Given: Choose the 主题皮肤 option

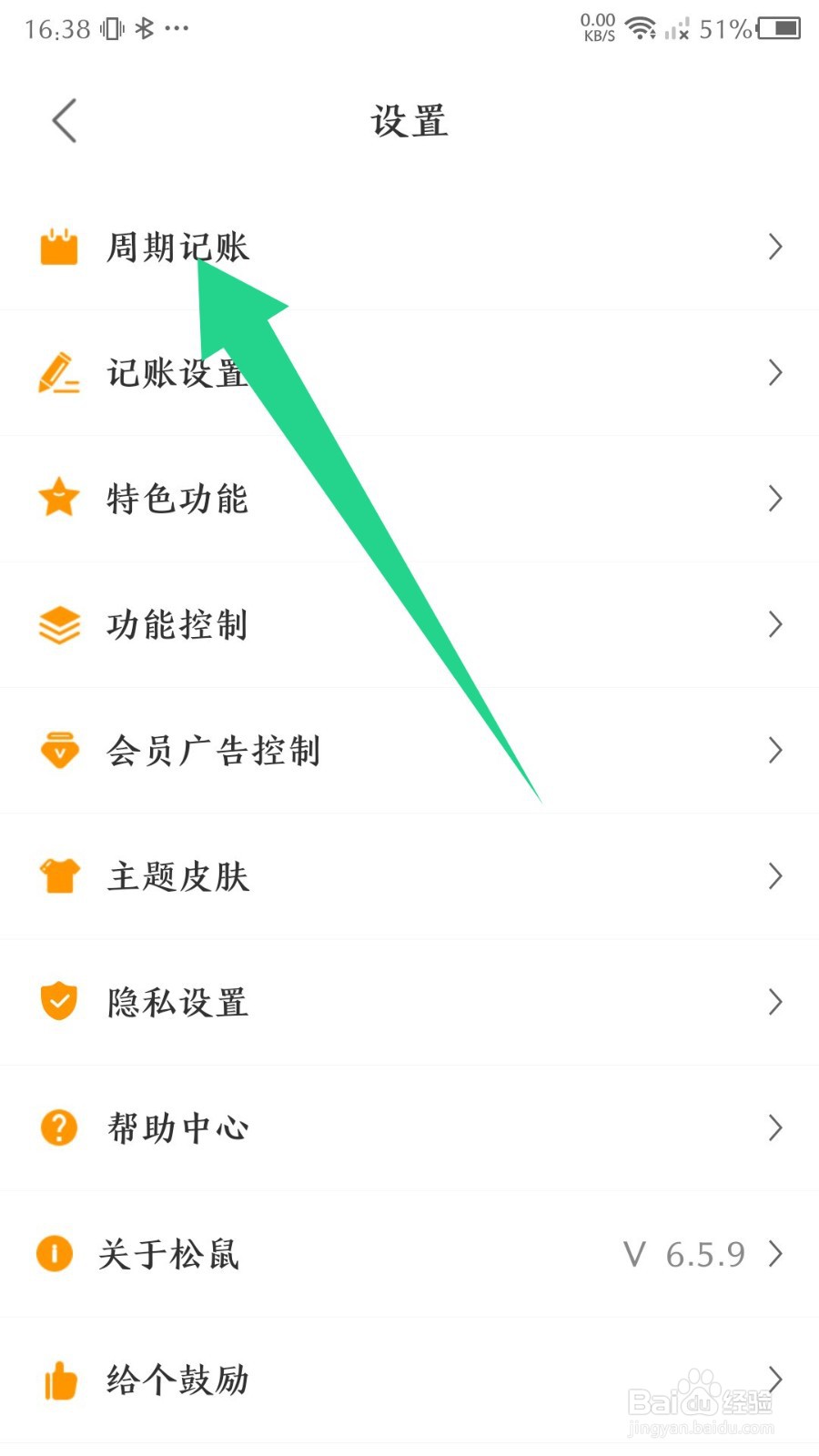Looking at the screenshot, I should click(x=409, y=876).
